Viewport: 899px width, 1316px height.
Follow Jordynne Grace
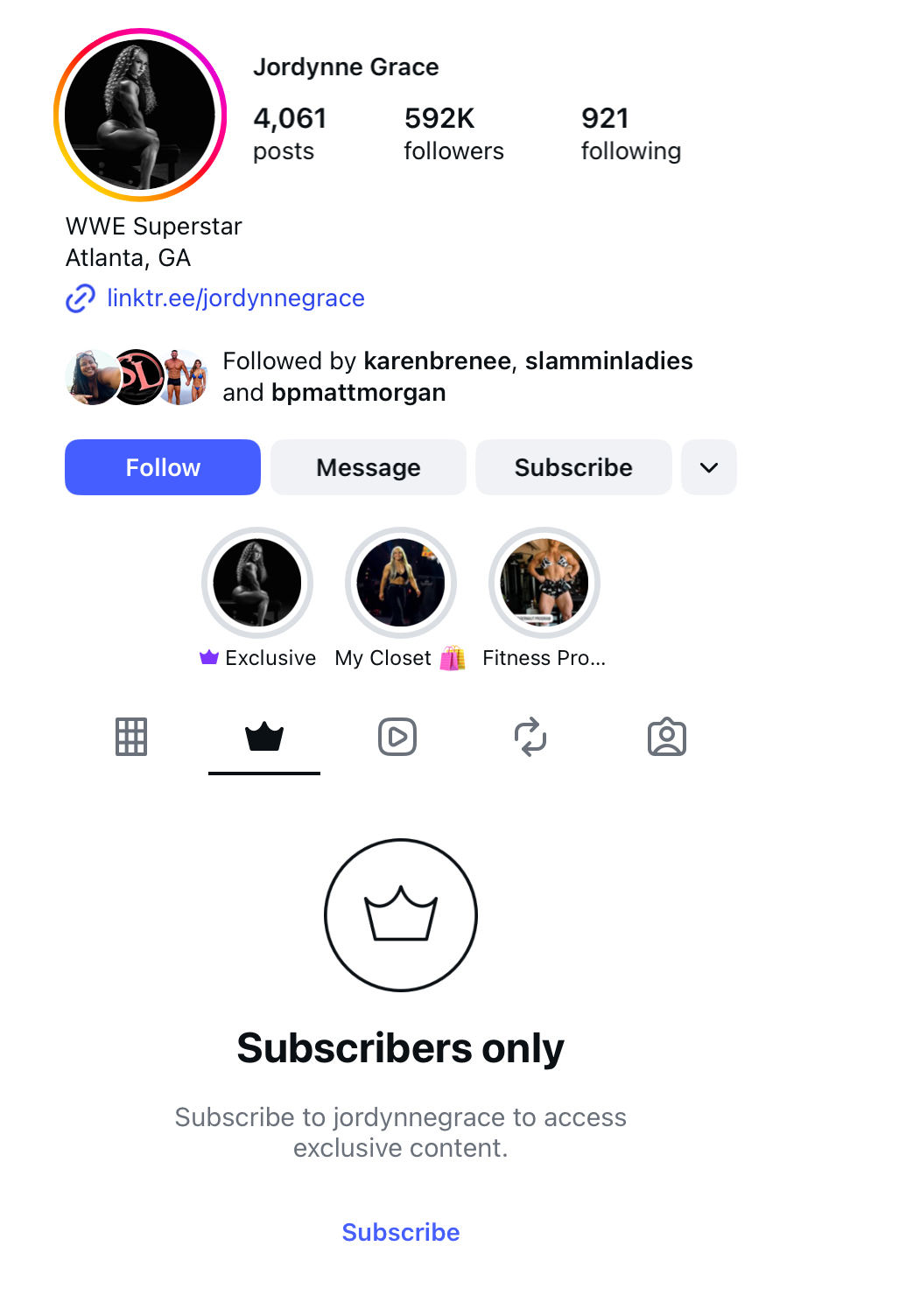click(x=163, y=467)
